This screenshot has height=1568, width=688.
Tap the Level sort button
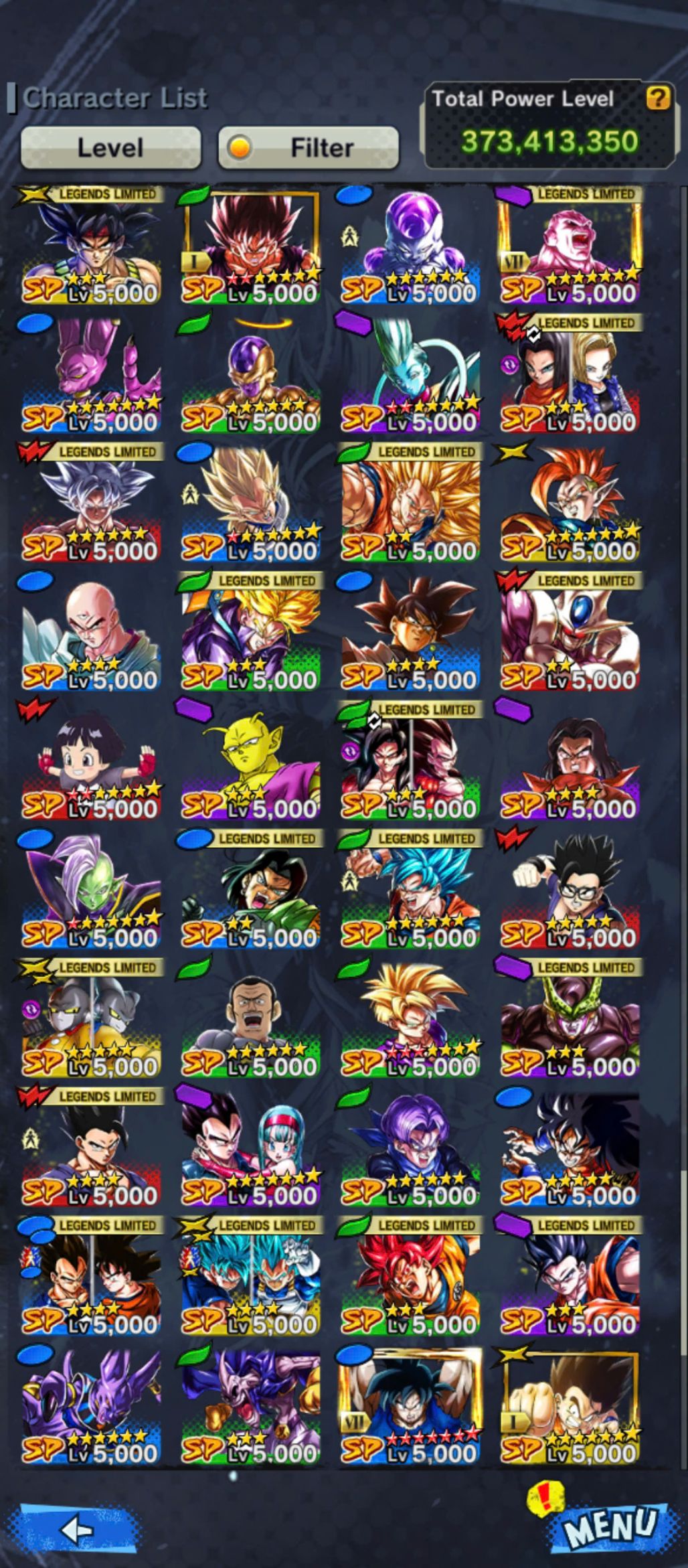[x=110, y=147]
